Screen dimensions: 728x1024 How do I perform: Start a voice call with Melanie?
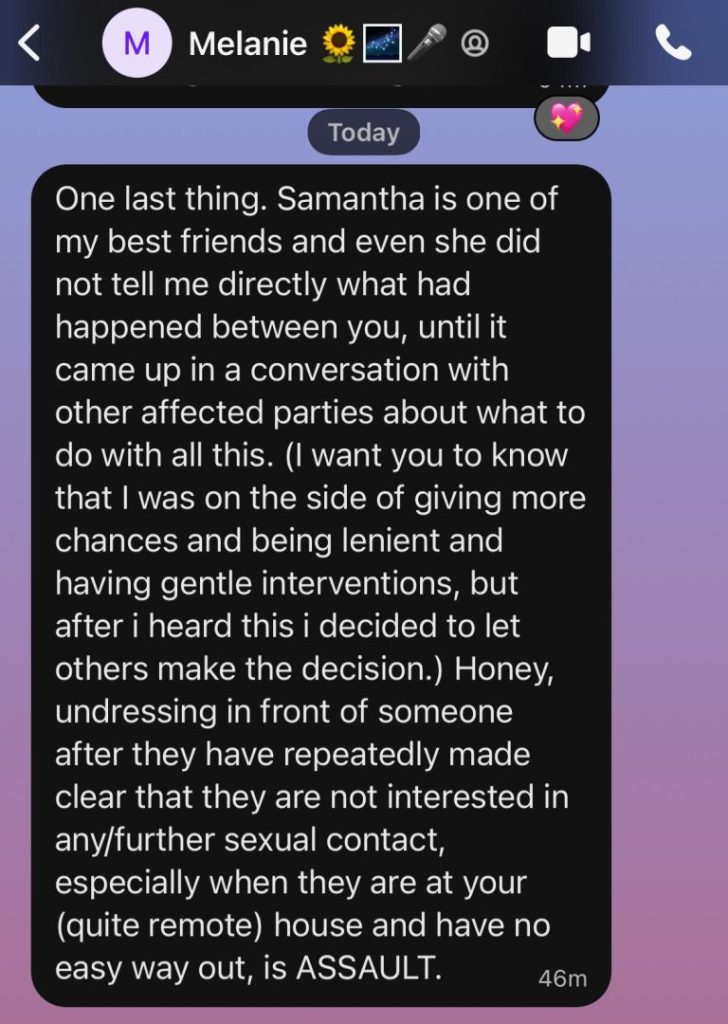point(673,42)
